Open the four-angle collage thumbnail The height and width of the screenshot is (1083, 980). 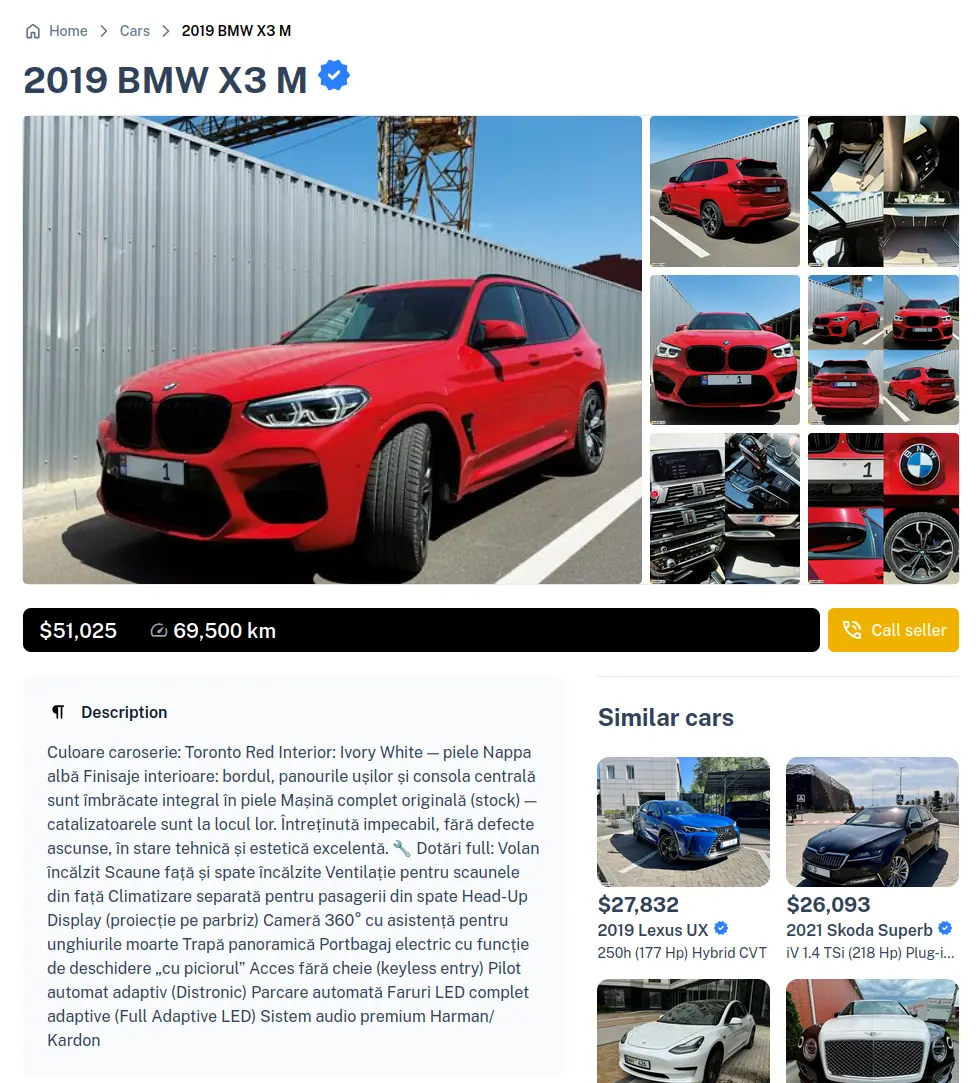click(883, 349)
